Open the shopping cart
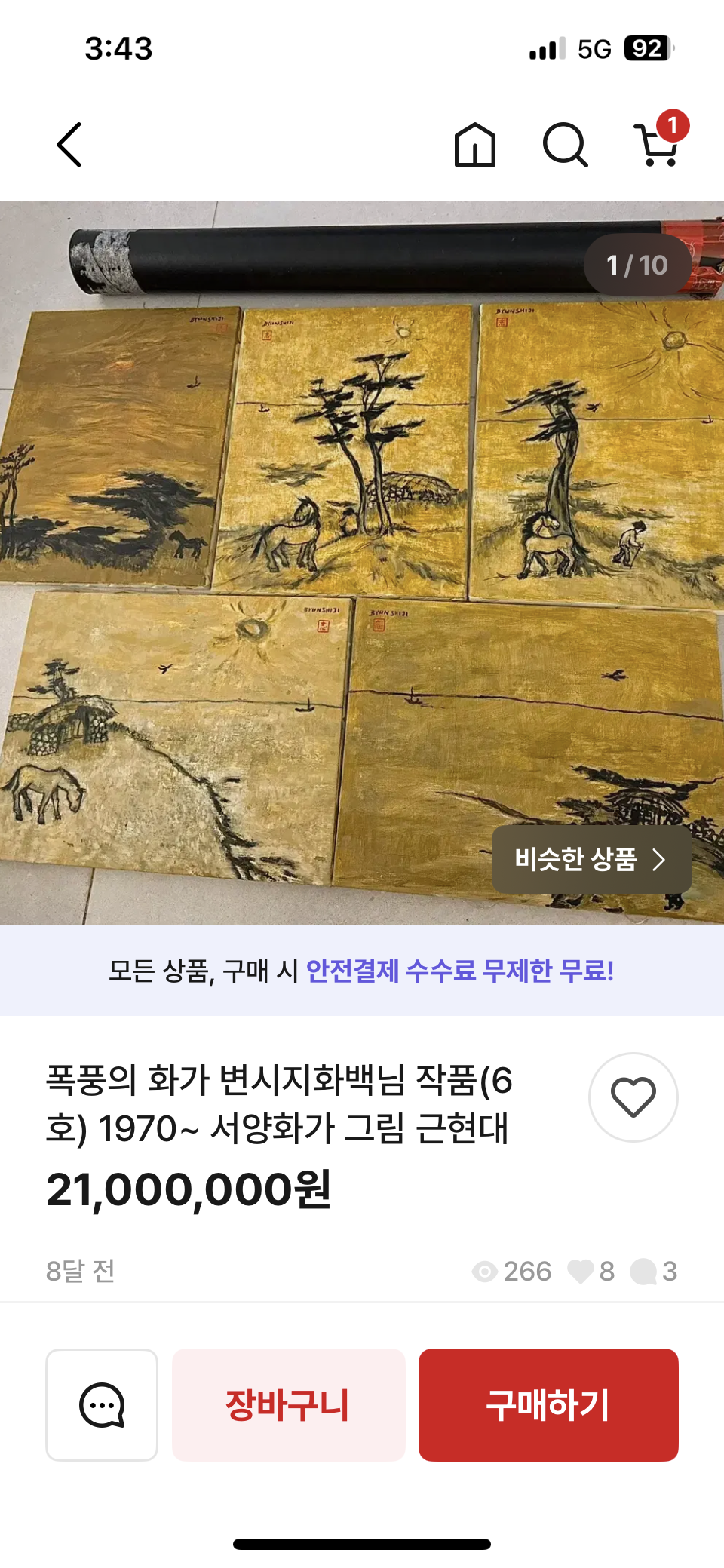This screenshot has width=724, height=1568. pyautogui.click(x=658, y=145)
